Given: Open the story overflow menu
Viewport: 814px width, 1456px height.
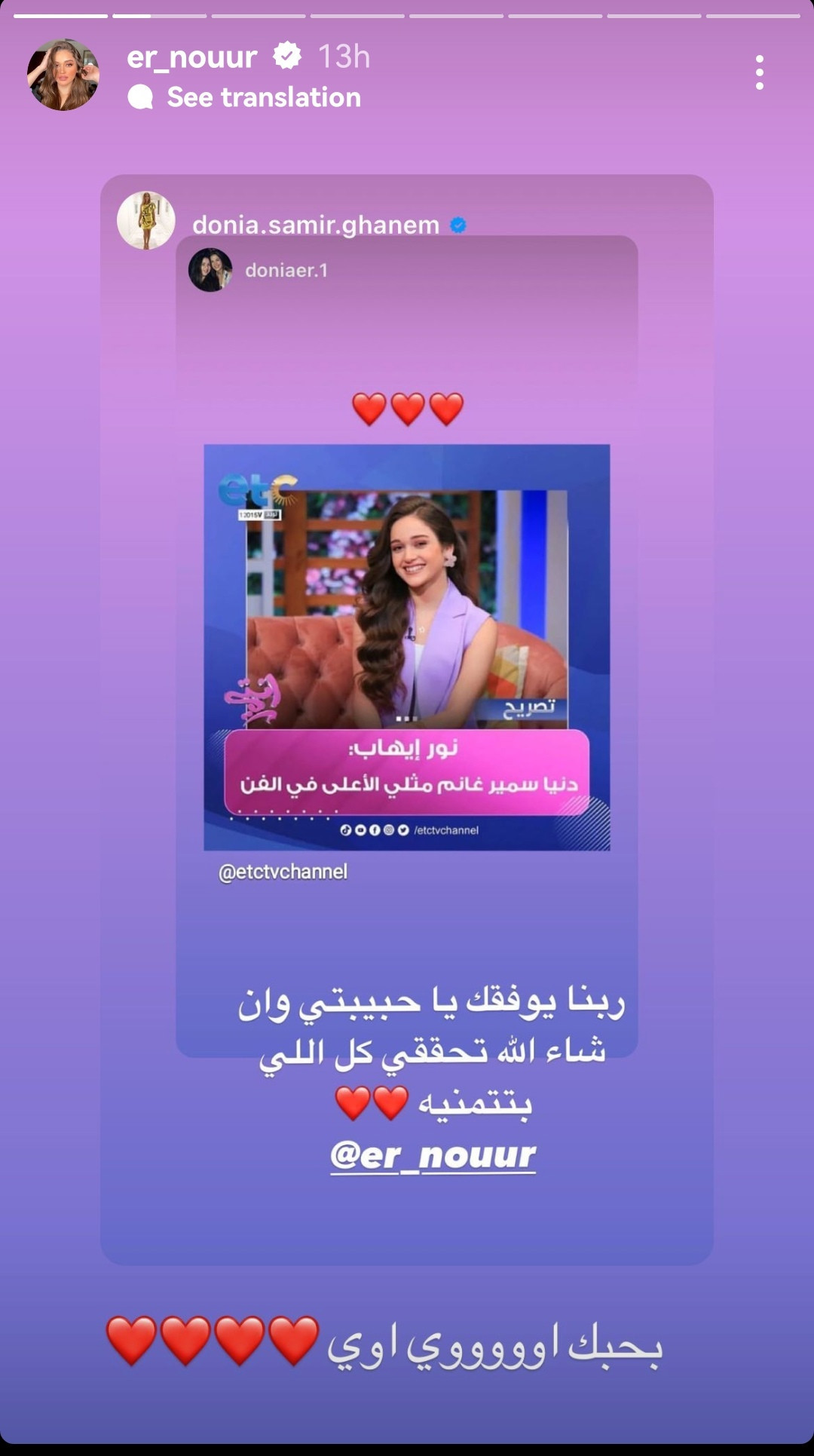Looking at the screenshot, I should [759, 73].
